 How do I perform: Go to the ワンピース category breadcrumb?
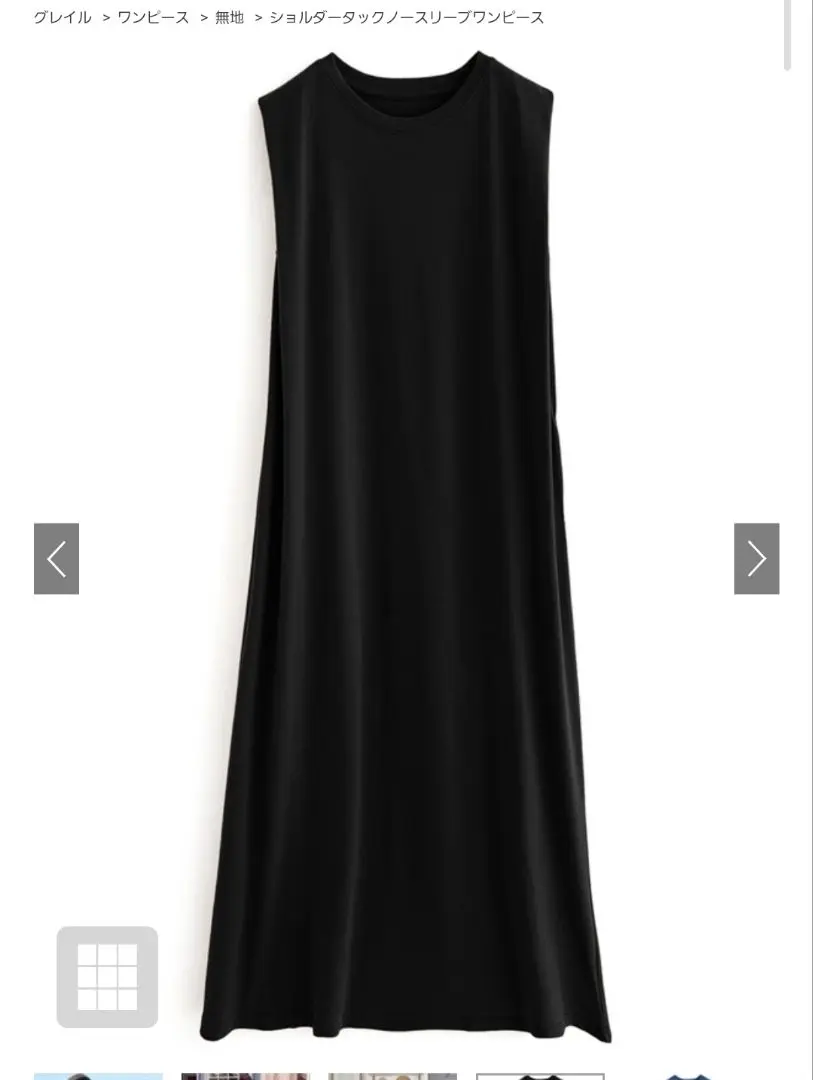click(x=153, y=17)
